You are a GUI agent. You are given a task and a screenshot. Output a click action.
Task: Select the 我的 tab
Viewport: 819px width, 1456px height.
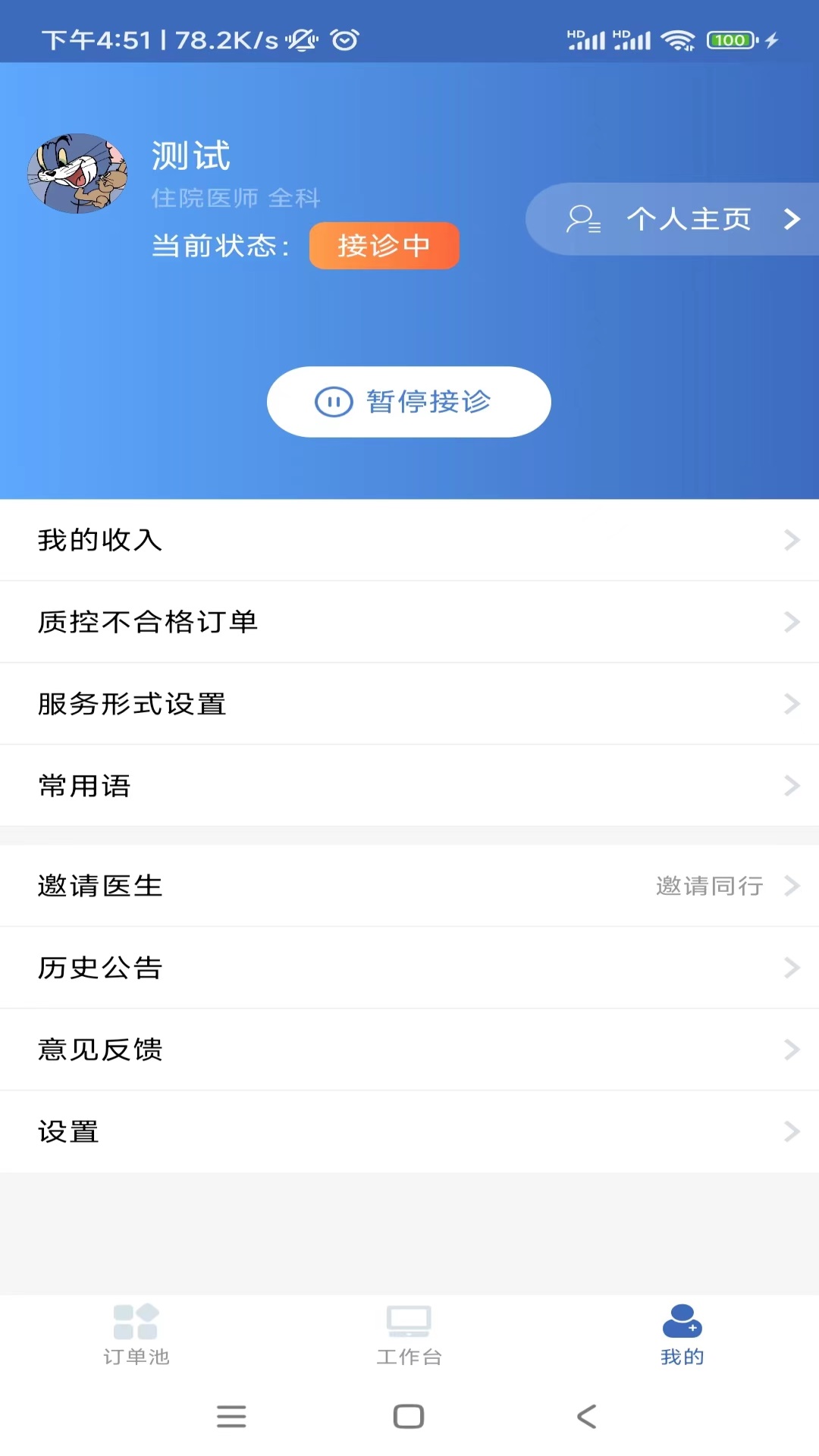(x=682, y=1335)
